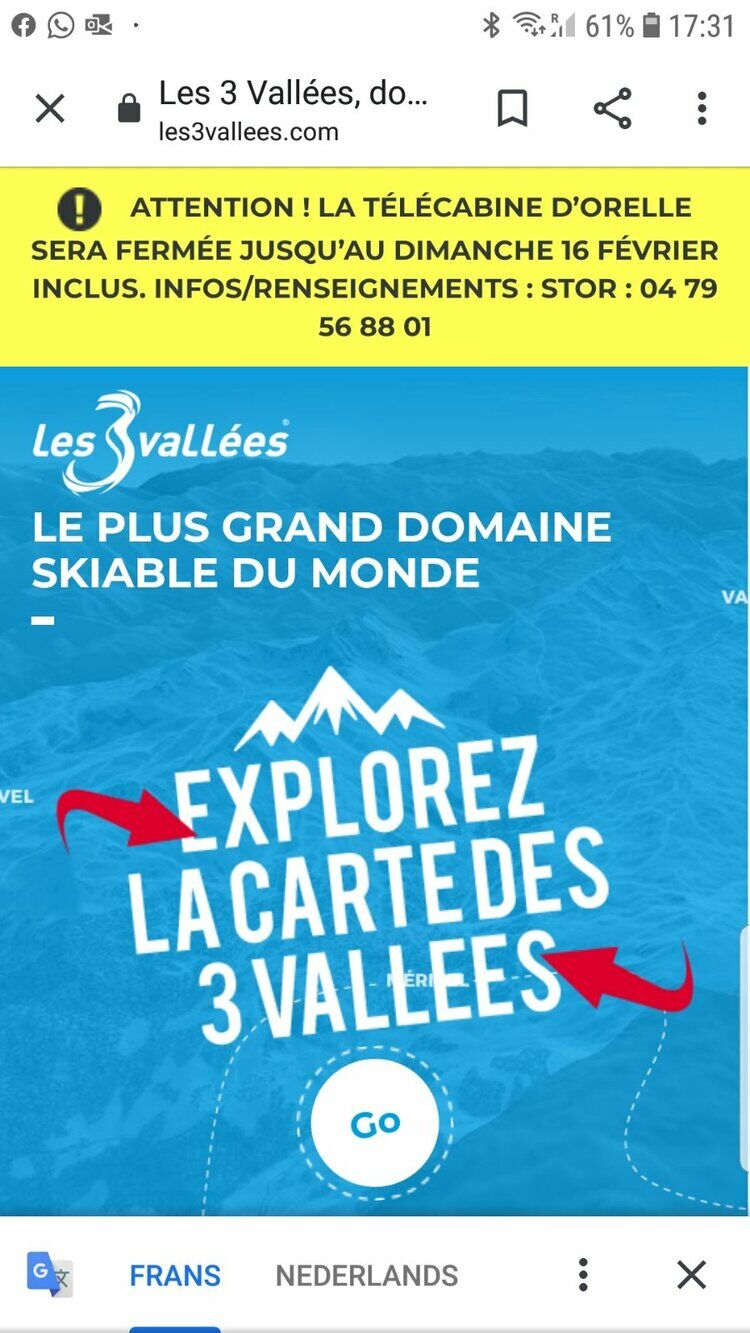The height and width of the screenshot is (1333, 750).
Task: Share this page
Action: click(x=612, y=108)
